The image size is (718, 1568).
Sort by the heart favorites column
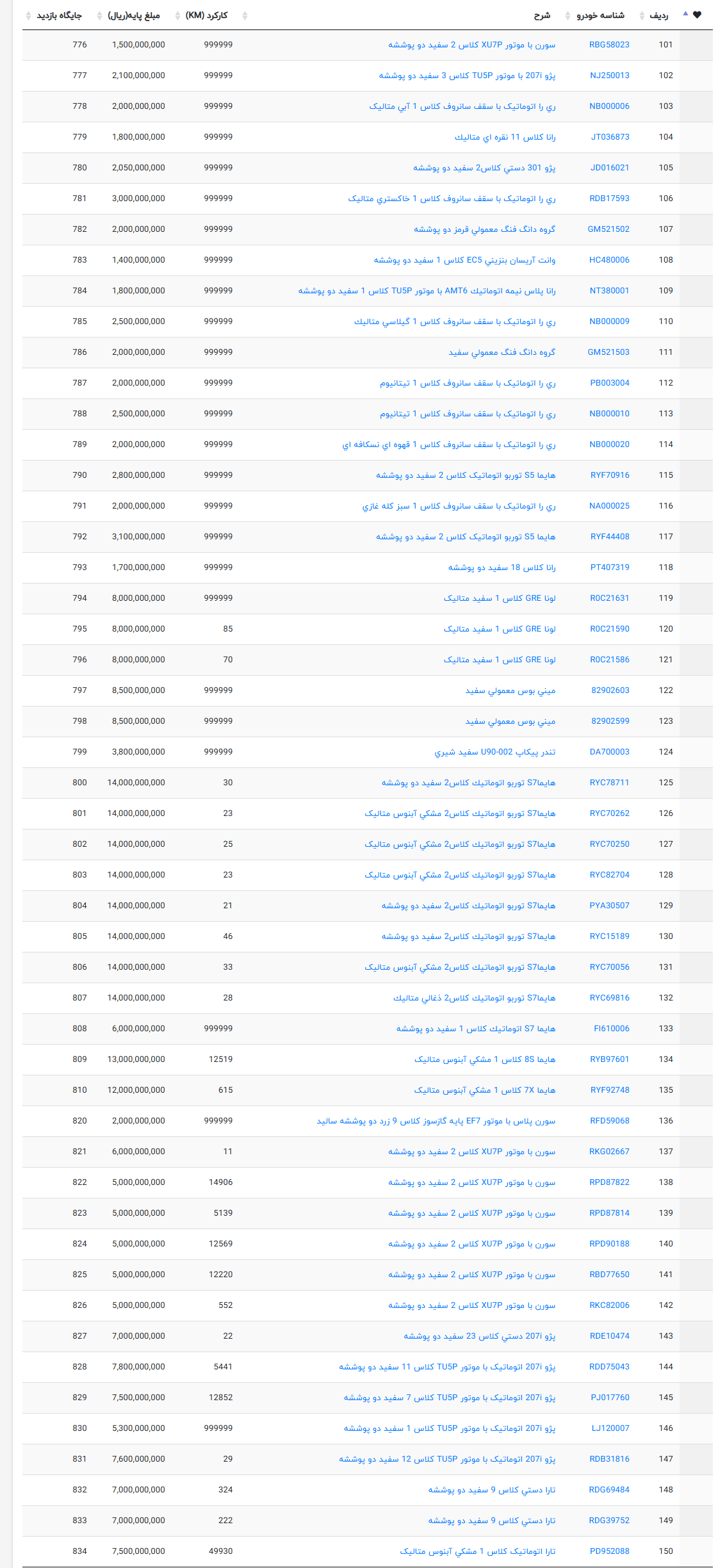coord(697,15)
